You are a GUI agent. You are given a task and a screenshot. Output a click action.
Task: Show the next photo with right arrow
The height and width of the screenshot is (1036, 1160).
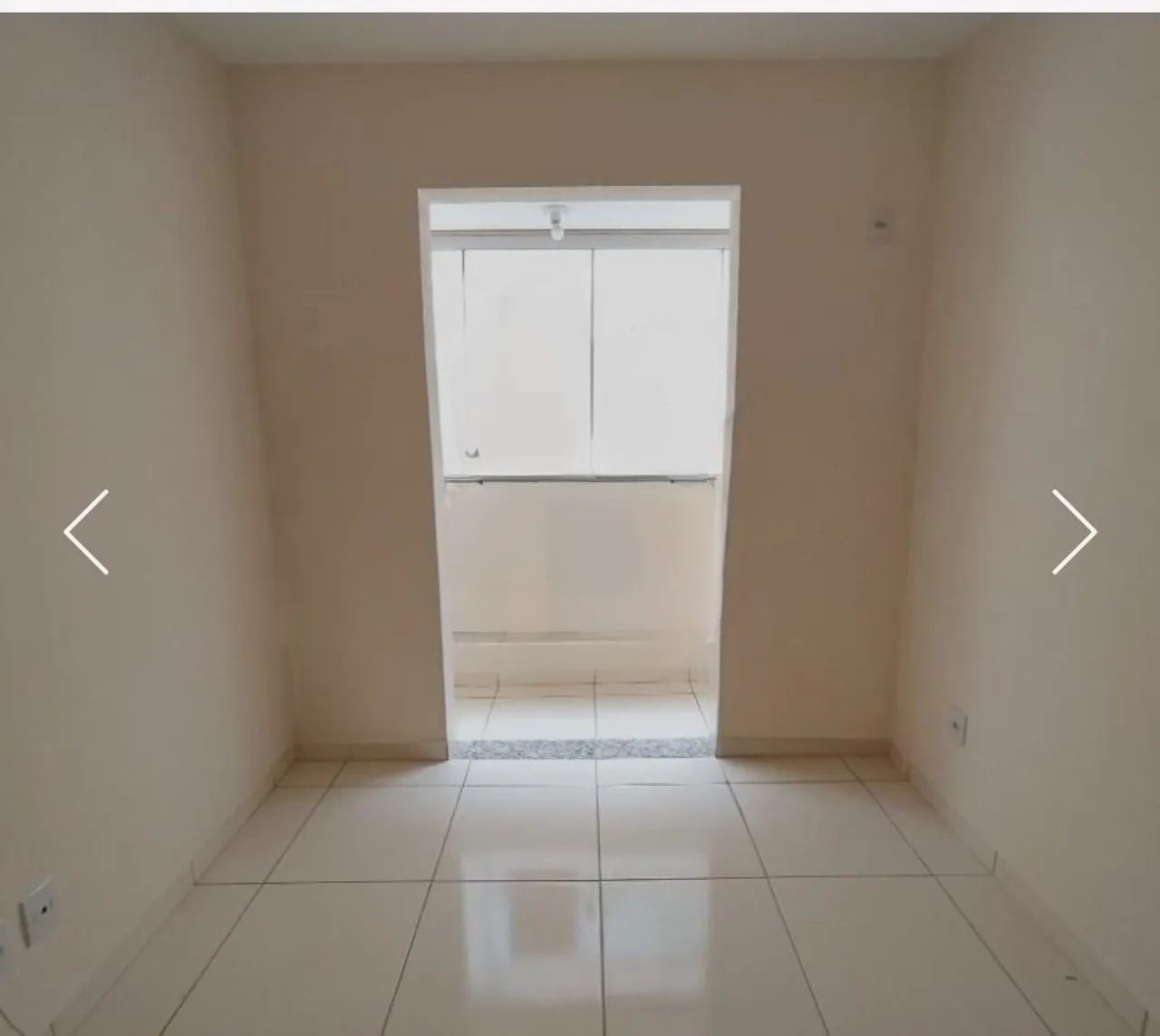click(1073, 532)
